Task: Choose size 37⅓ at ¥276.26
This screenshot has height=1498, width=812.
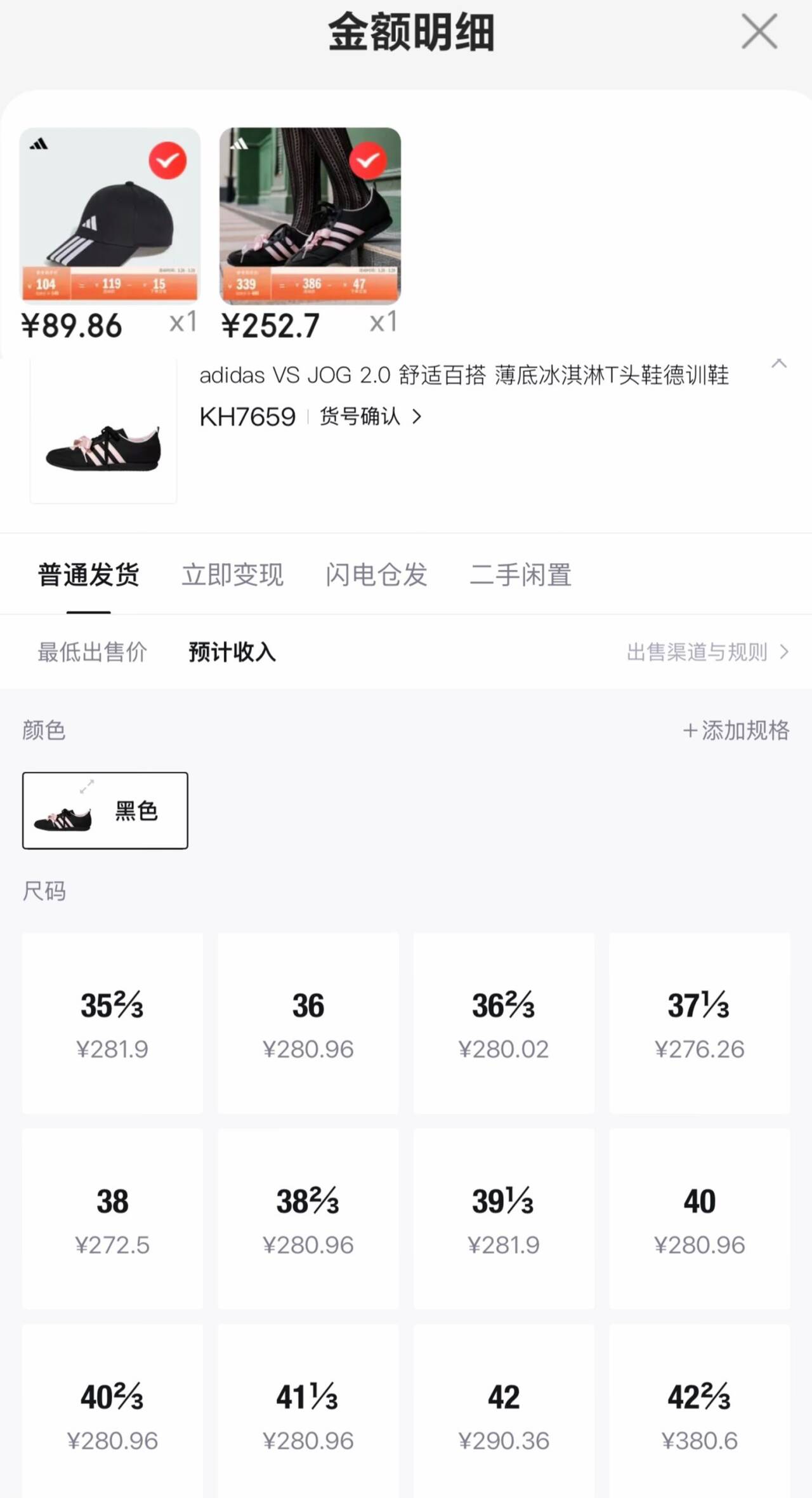Action: tap(699, 1023)
